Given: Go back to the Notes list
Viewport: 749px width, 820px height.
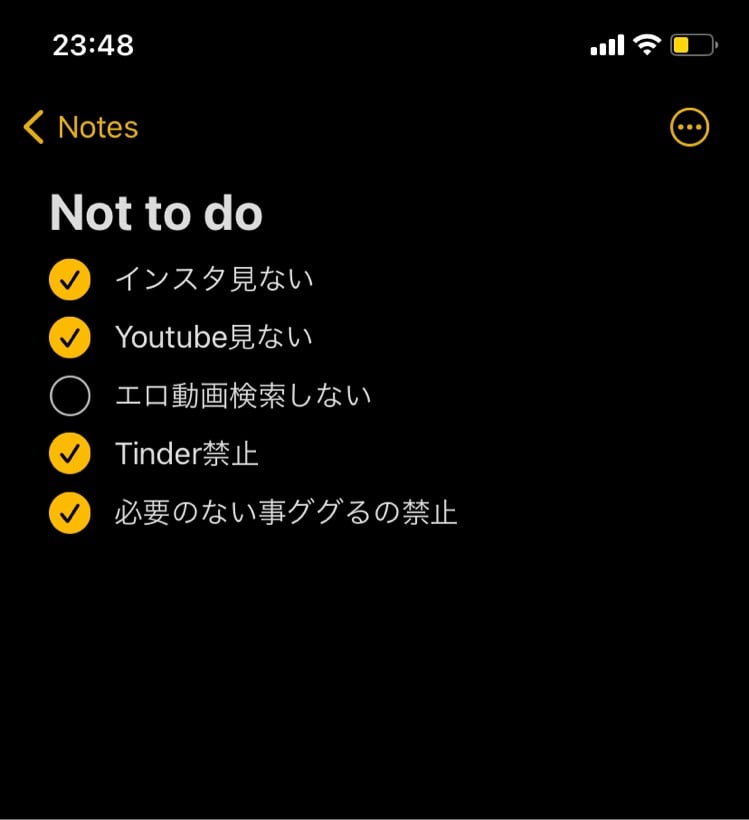Looking at the screenshot, I should tap(80, 128).
